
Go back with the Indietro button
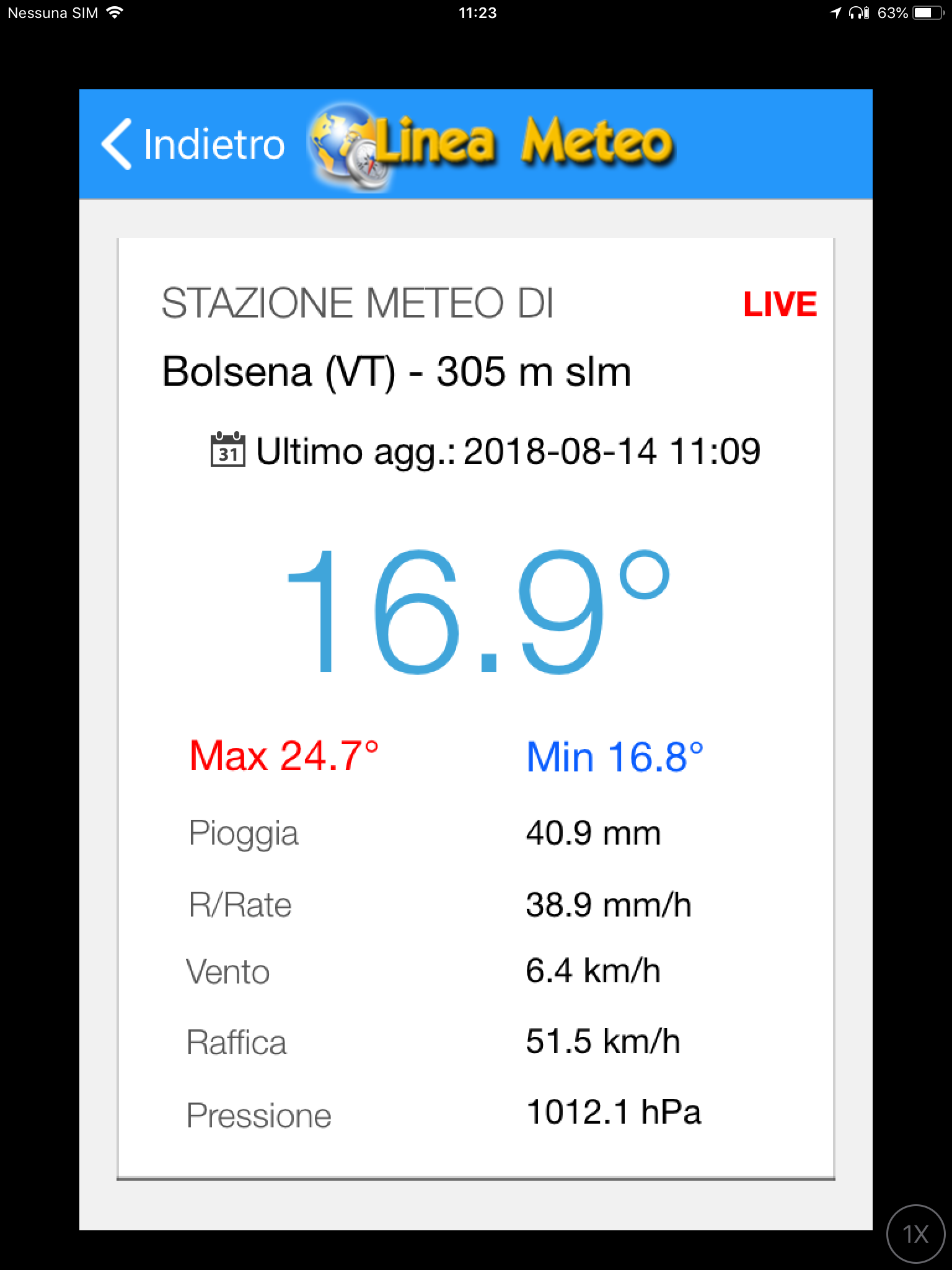coord(193,144)
